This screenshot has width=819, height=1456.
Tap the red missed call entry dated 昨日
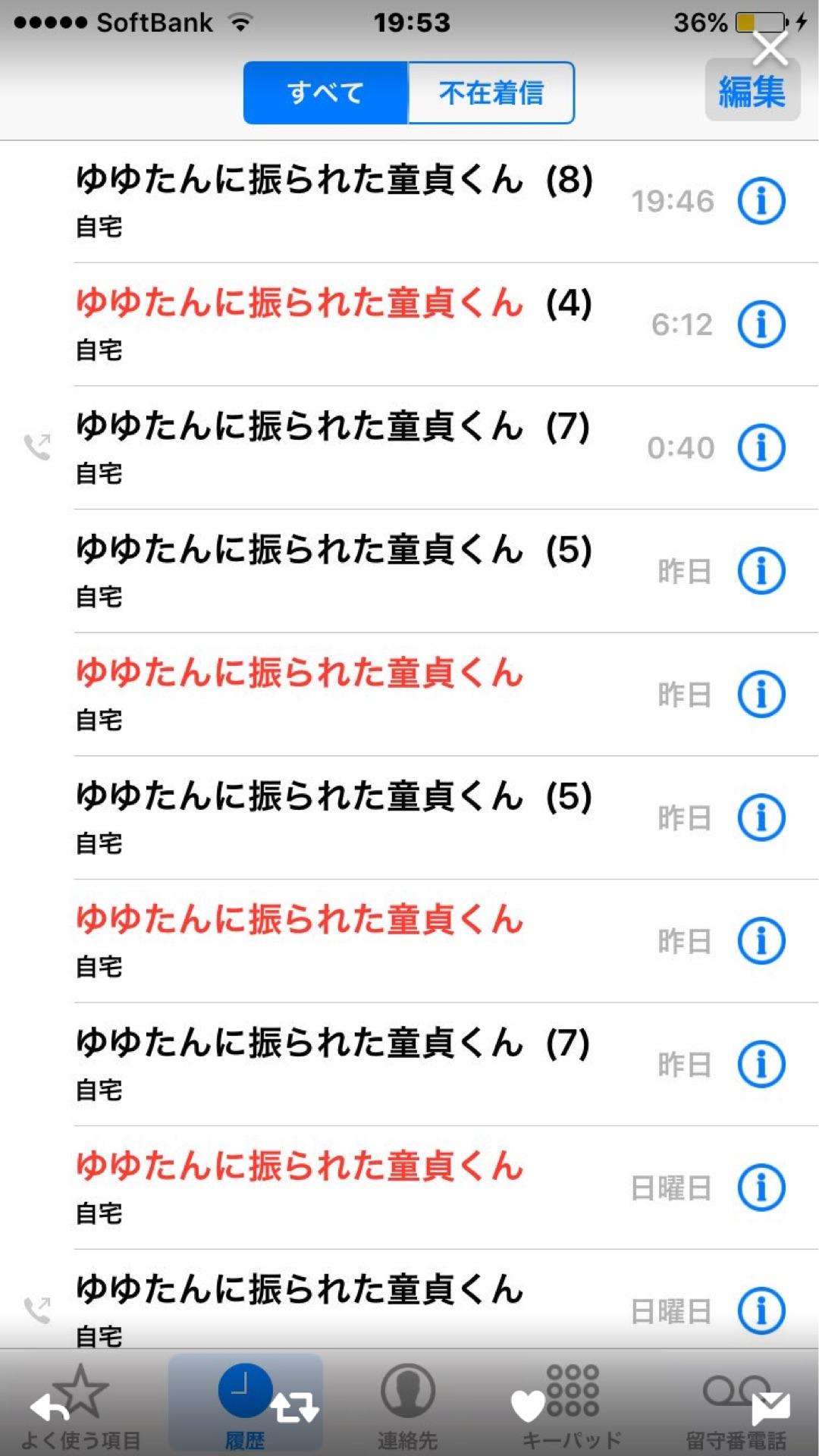point(303,694)
